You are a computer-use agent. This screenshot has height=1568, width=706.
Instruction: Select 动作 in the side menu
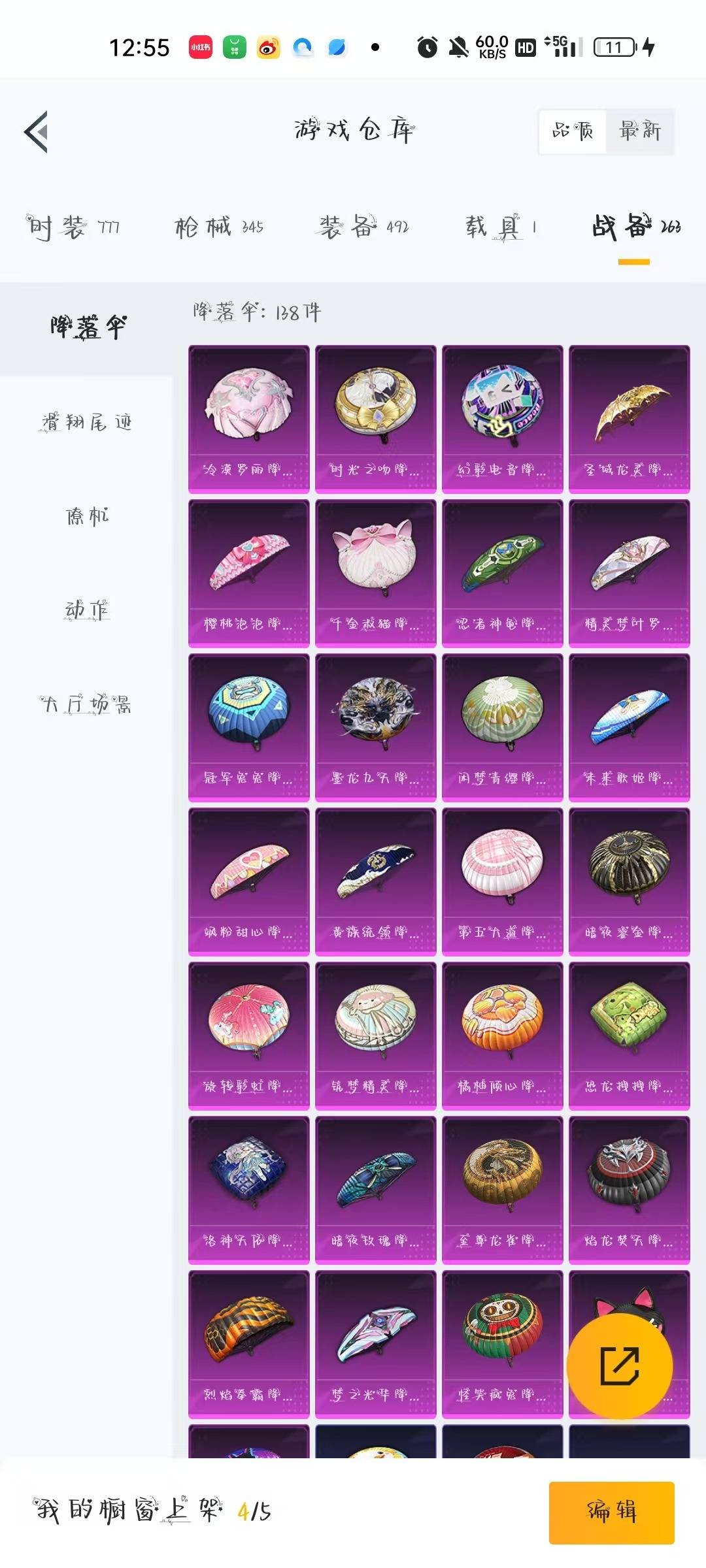tap(86, 610)
